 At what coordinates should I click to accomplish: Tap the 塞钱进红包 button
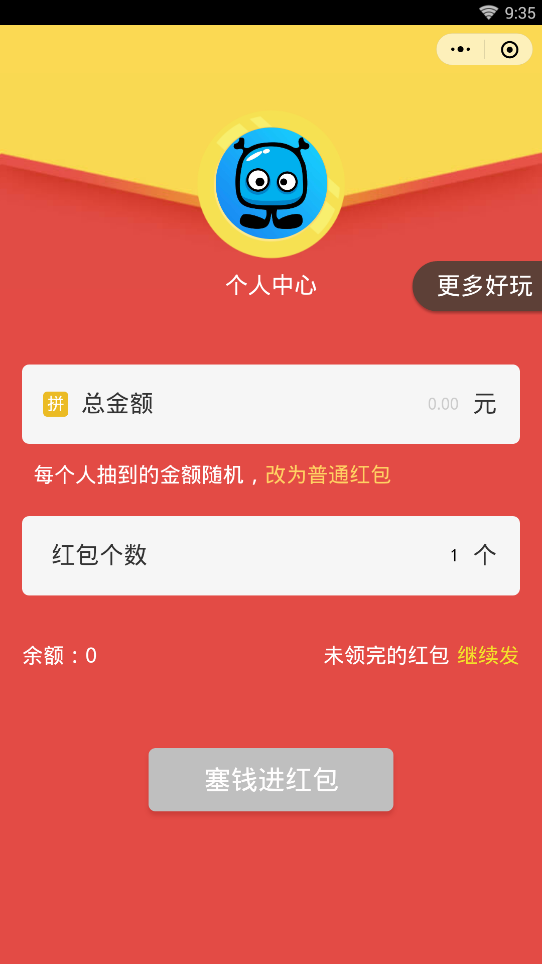click(x=271, y=780)
